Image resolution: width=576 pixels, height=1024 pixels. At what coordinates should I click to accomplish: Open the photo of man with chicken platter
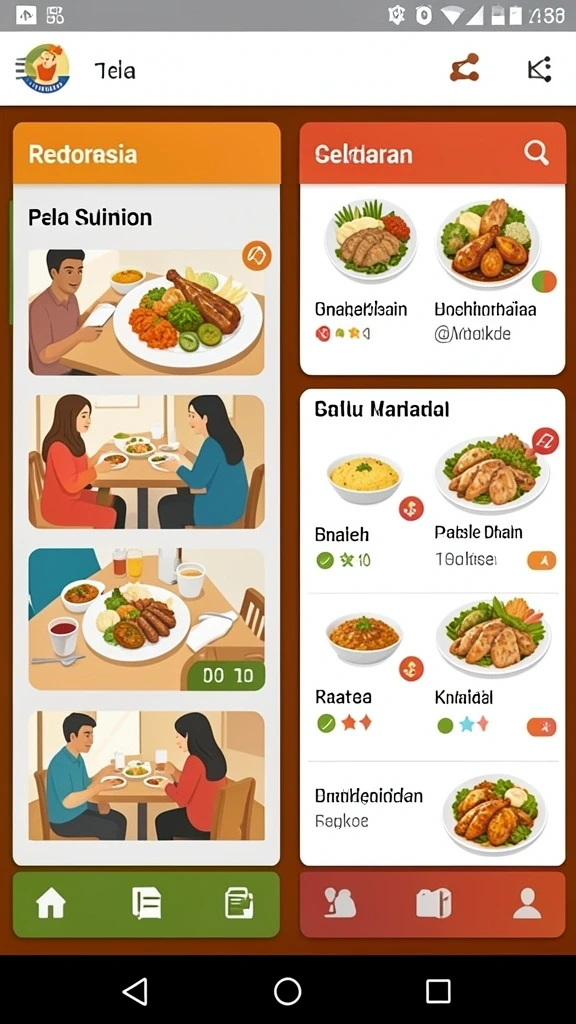click(146, 312)
